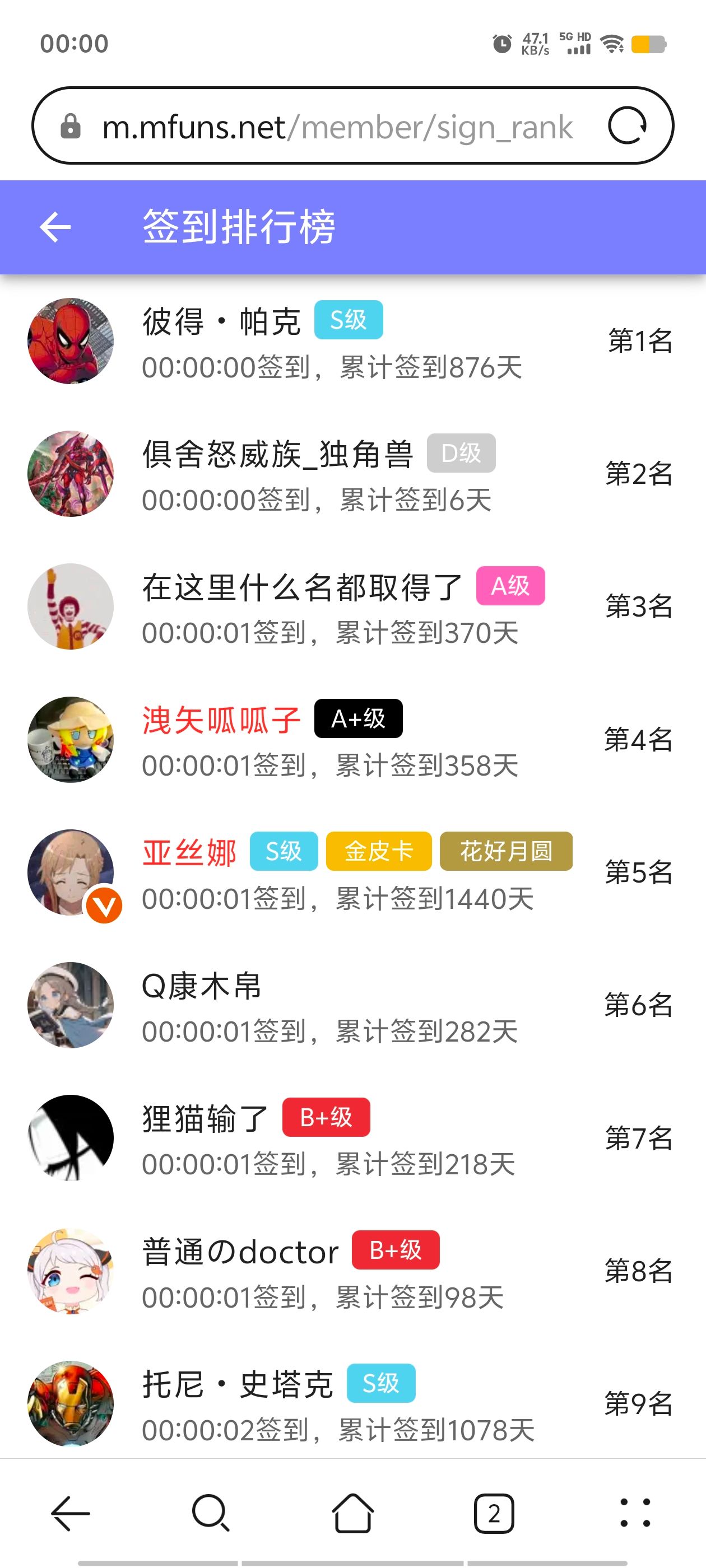Tap the browser back arrow at bottom

point(71,1513)
